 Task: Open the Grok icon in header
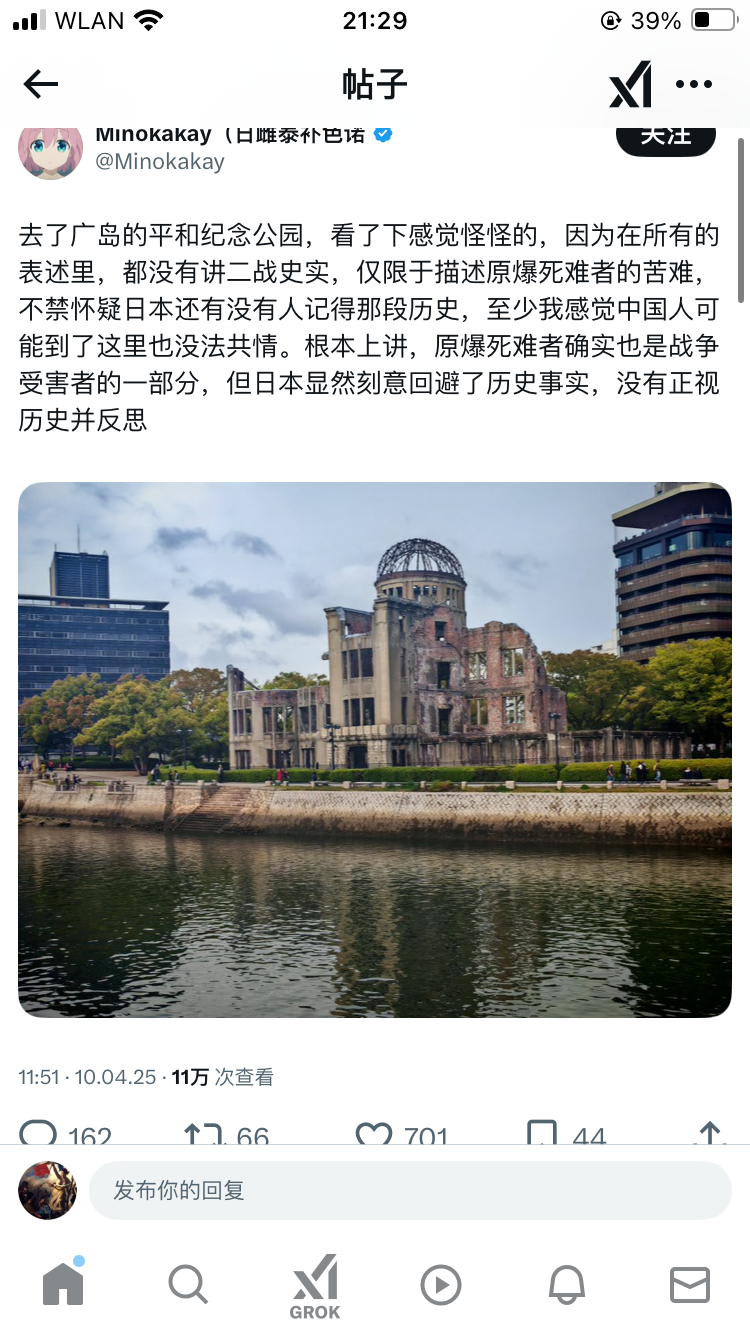pyautogui.click(x=631, y=84)
